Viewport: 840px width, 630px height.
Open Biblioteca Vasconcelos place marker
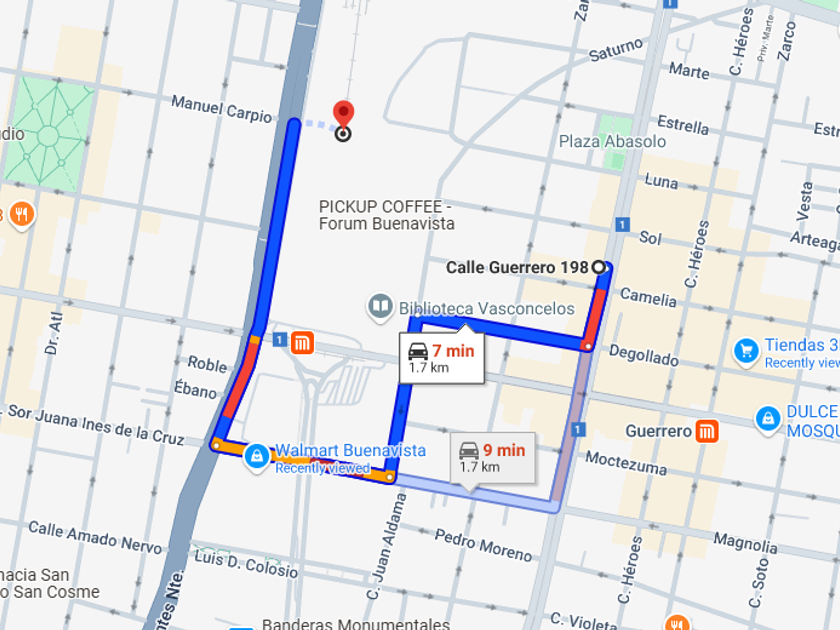[380, 308]
